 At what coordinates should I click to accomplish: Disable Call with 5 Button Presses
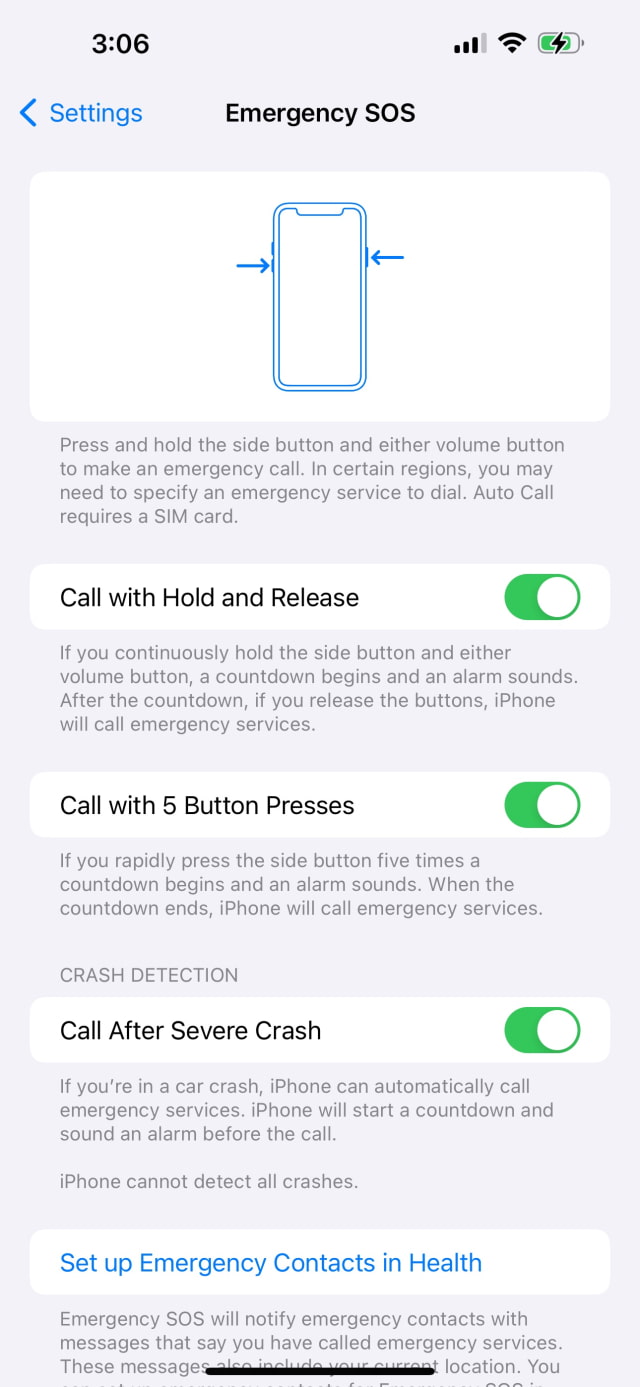click(x=542, y=805)
